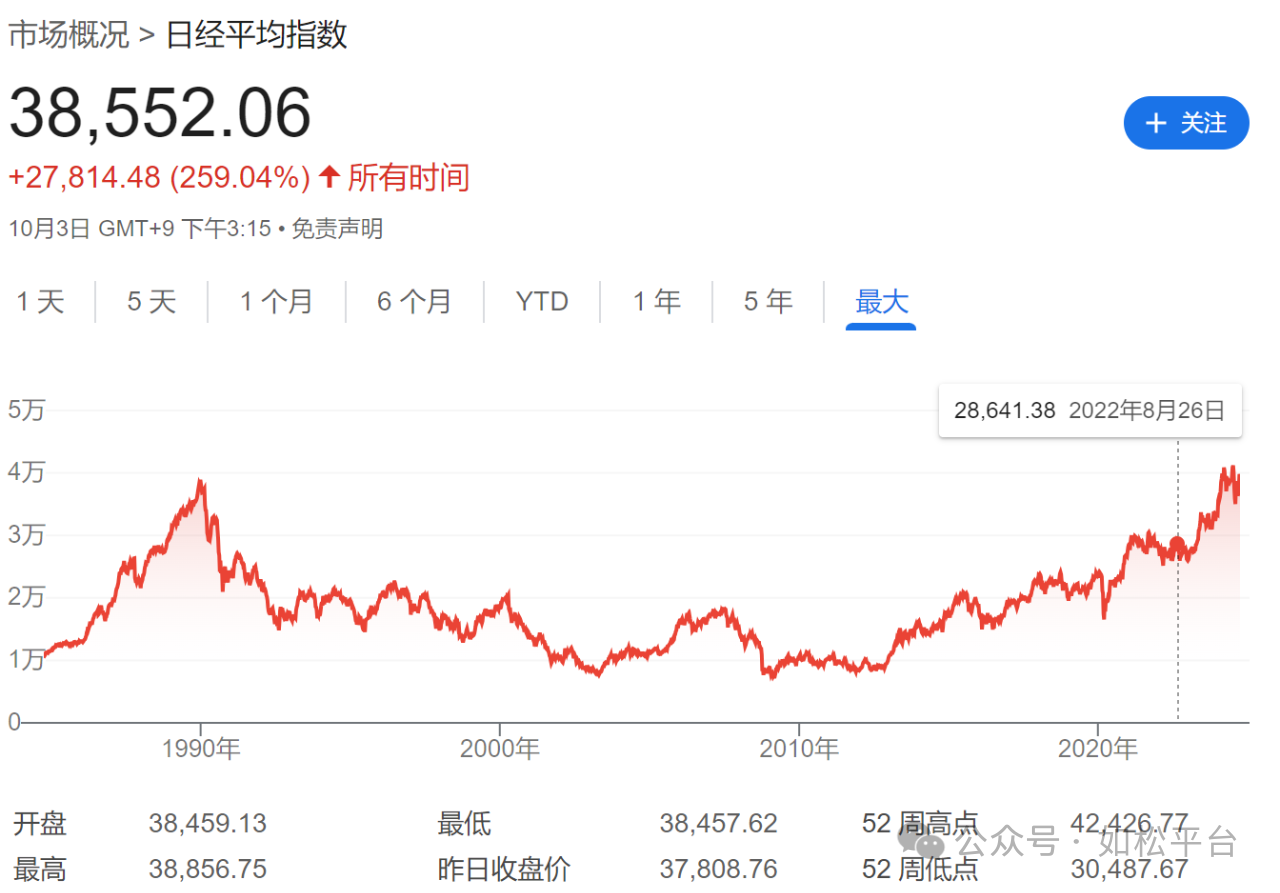The height and width of the screenshot is (893, 1280).
Task: Switch chart range to 5 天
Action: tap(151, 301)
